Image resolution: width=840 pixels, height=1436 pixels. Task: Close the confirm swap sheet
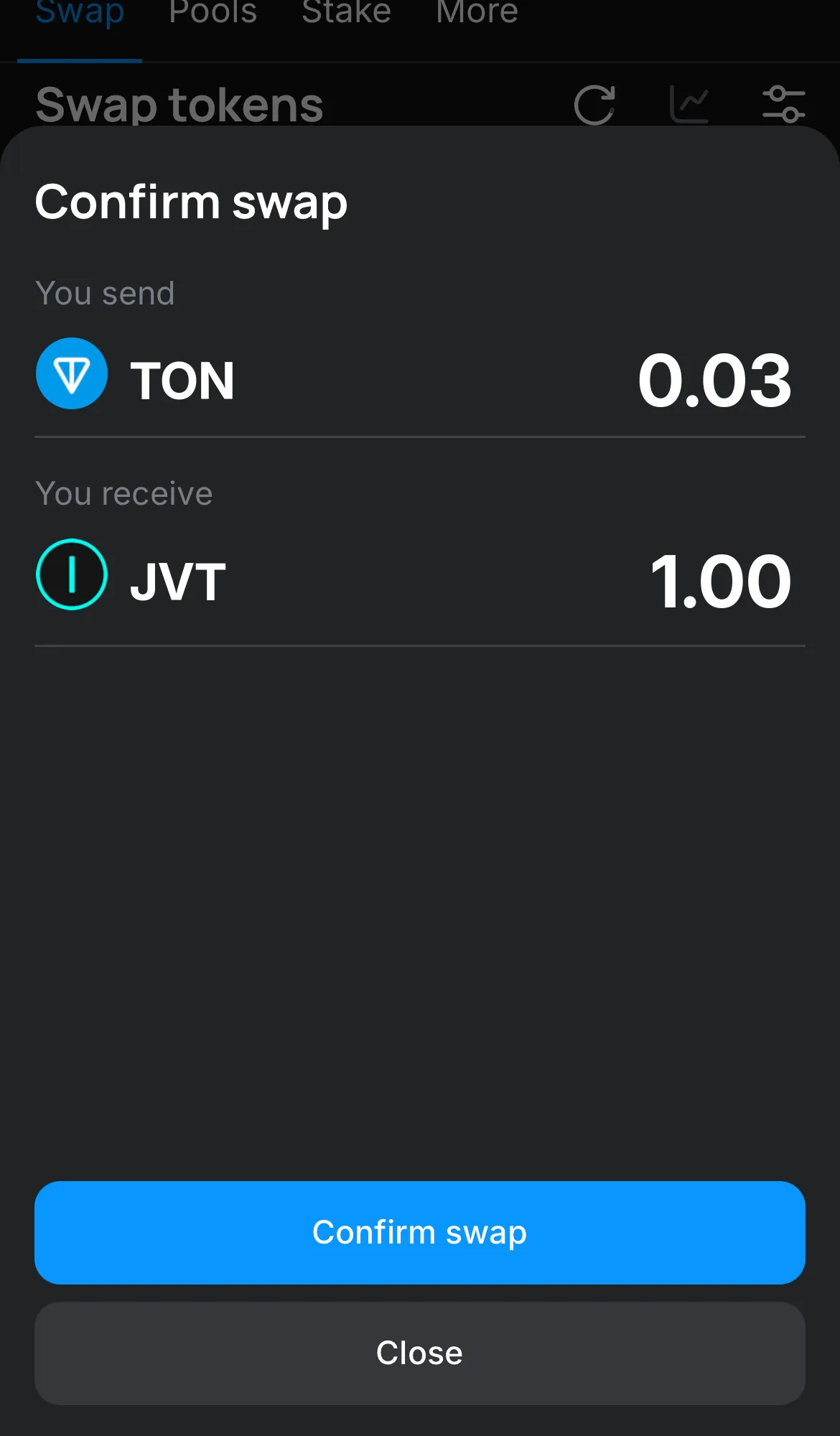[419, 1353]
